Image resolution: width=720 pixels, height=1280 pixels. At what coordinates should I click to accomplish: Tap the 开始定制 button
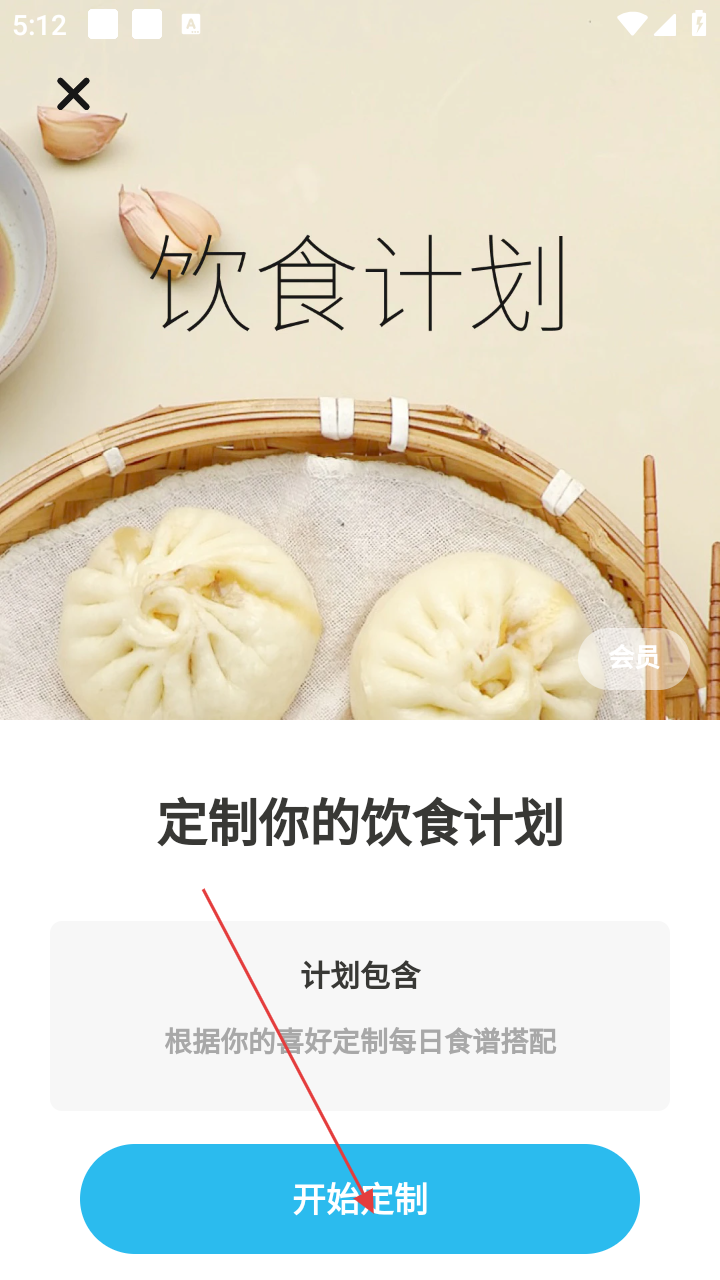pyautogui.click(x=360, y=1198)
